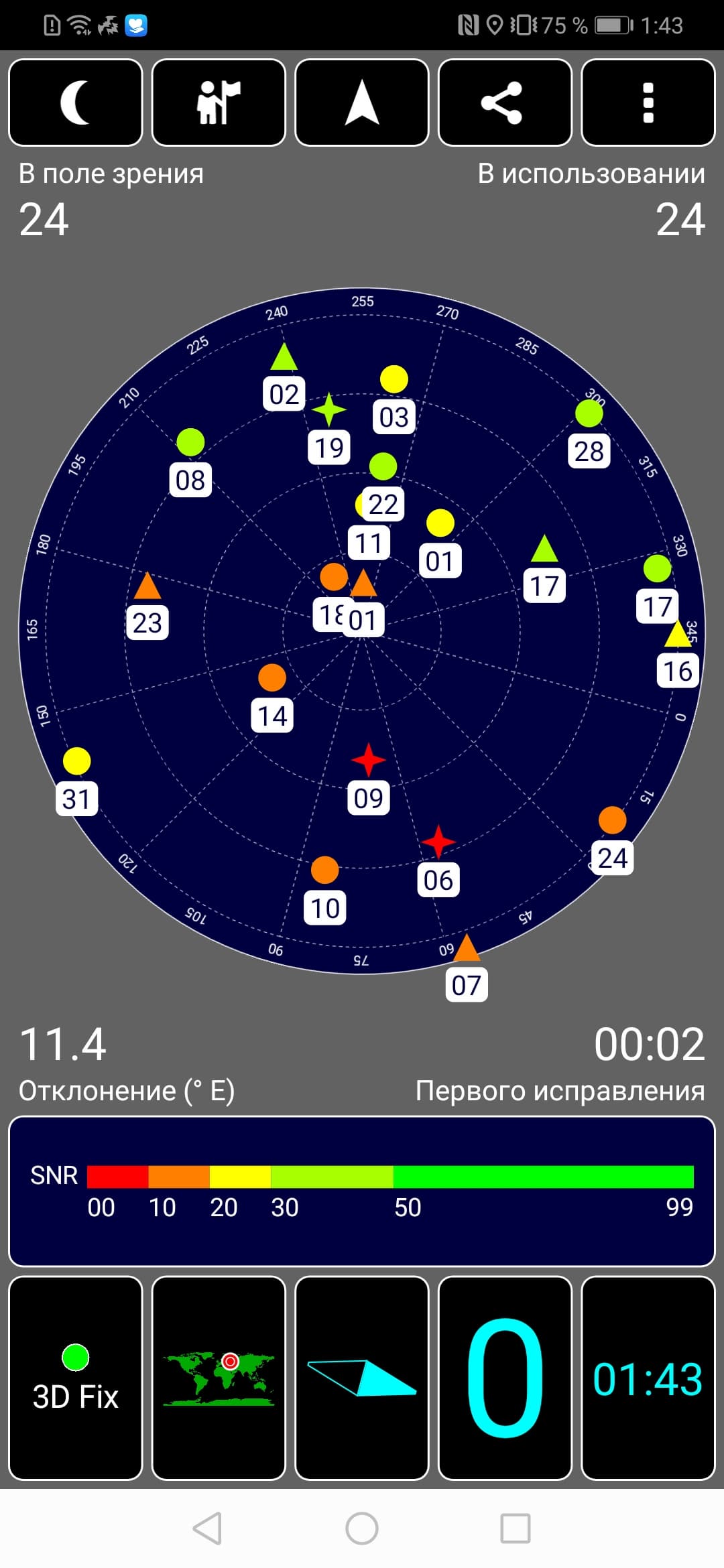This screenshot has width=724, height=1568.
Task: Open the three-dot overflow menu
Action: [x=648, y=103]
